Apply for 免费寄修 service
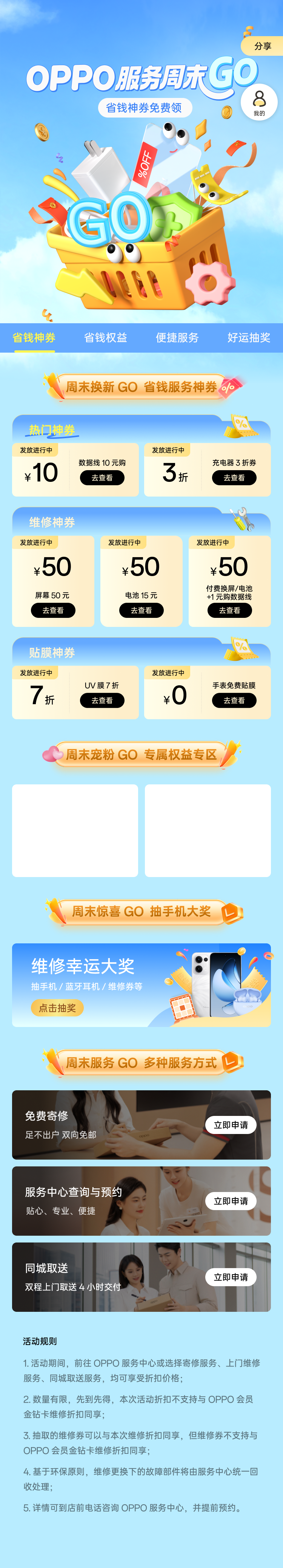This screenshot has height=1568, width=283. coord(231,1125)
